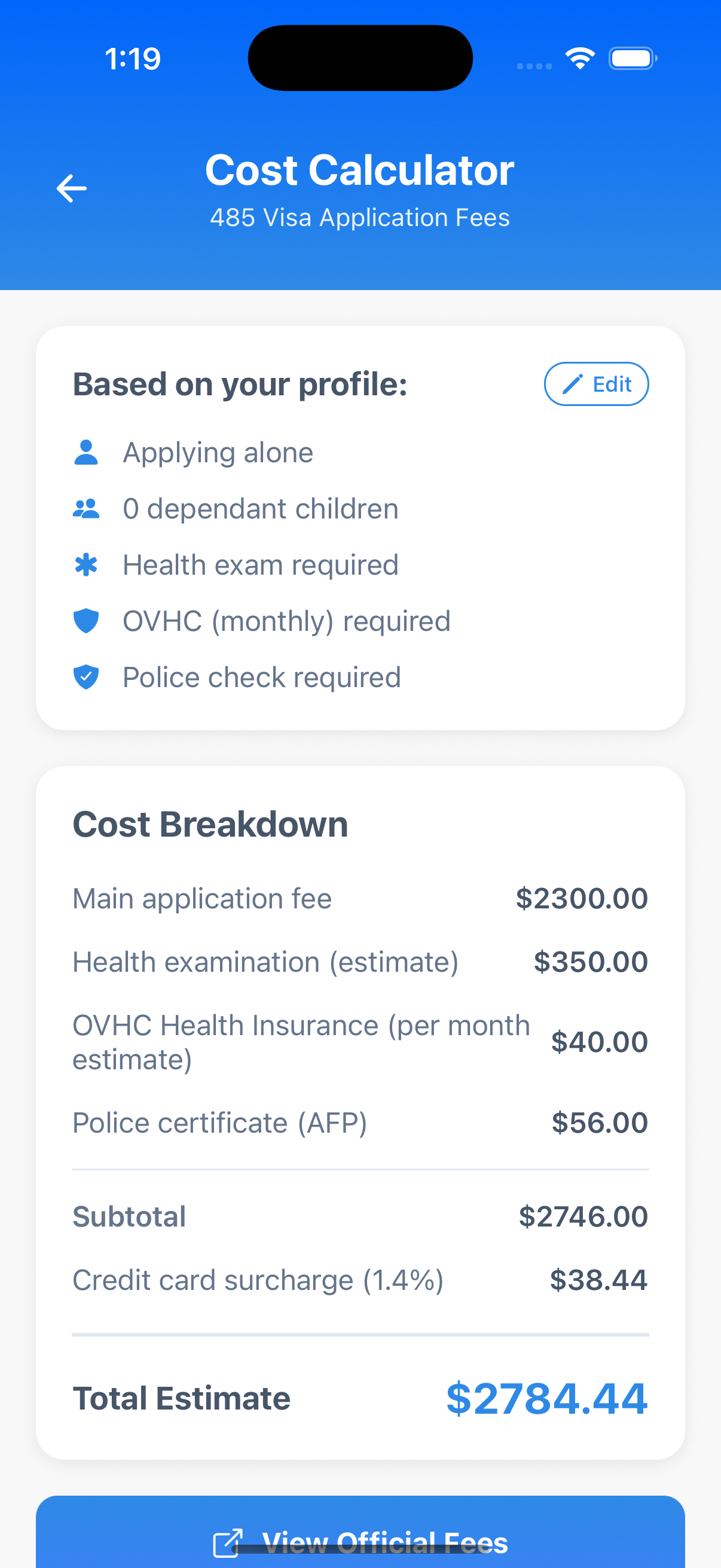Click the pencil icon inside Edit button
721x1568 pixels.
pos(573,383)
